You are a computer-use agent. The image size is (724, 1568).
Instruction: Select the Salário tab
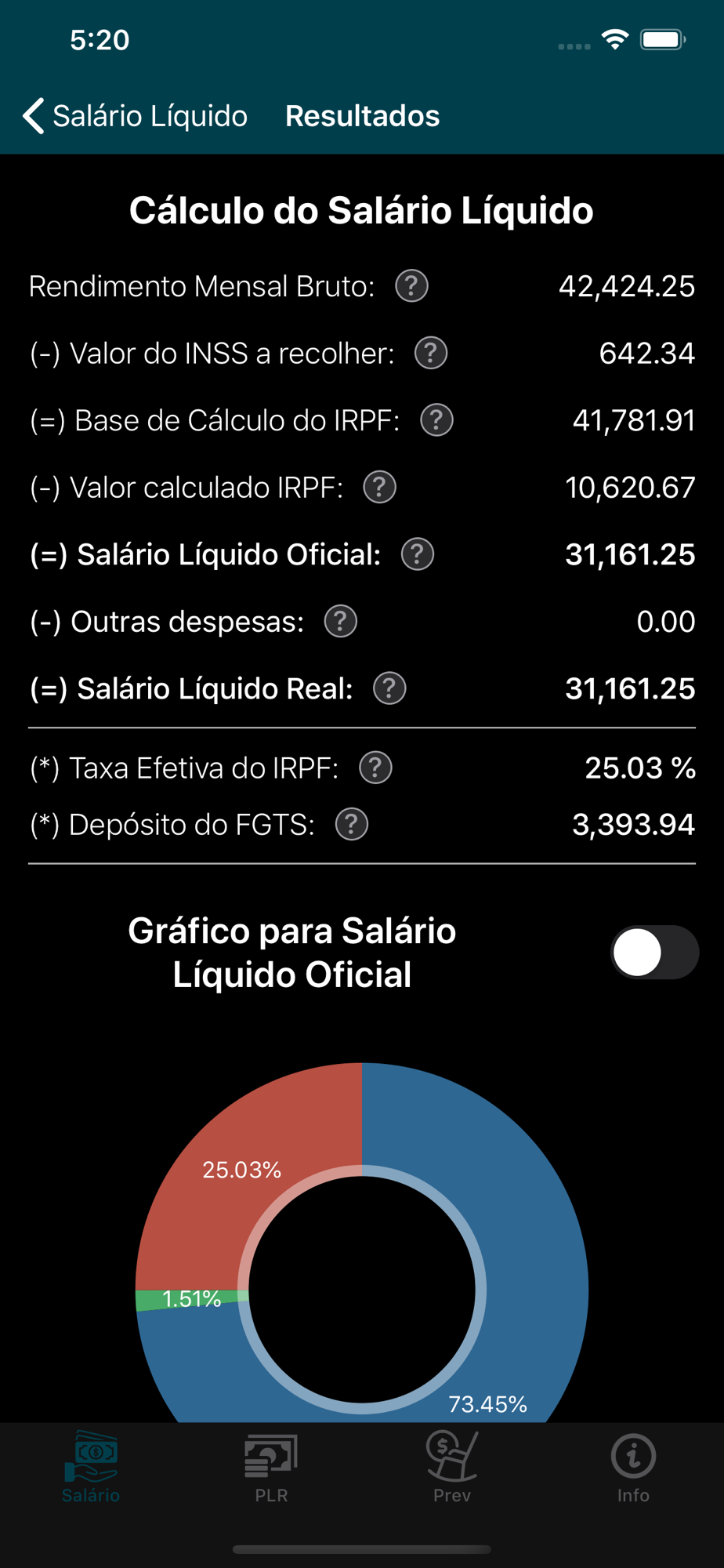pos(91,1466)
